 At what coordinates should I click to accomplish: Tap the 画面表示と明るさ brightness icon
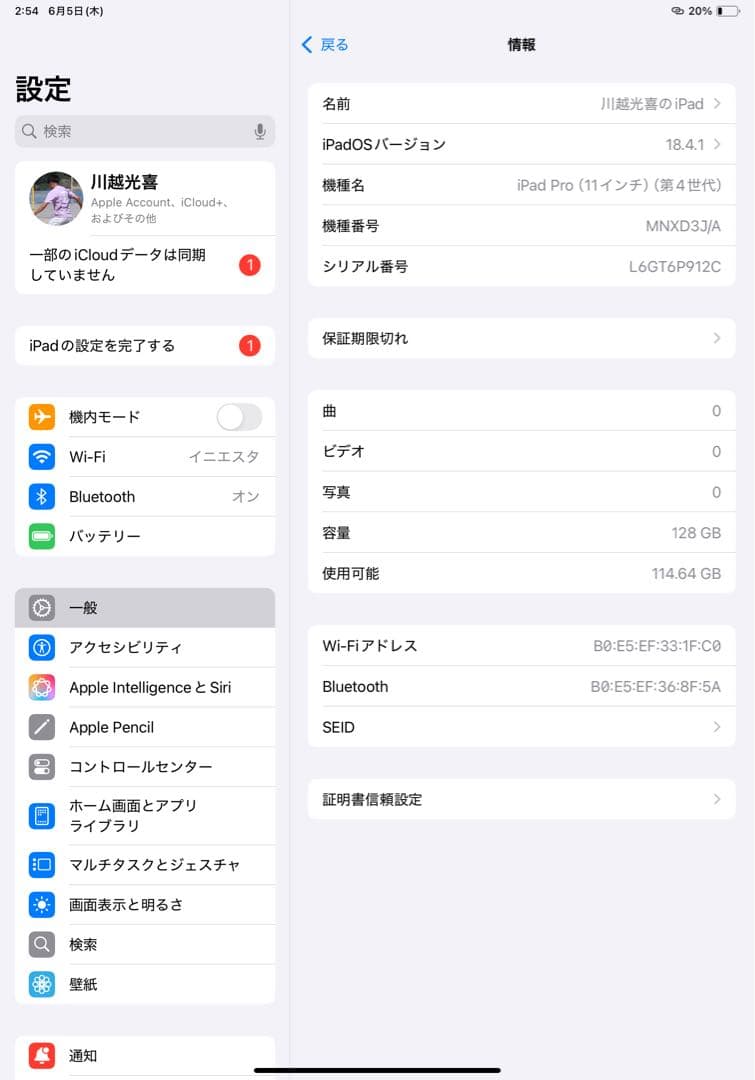41,904
